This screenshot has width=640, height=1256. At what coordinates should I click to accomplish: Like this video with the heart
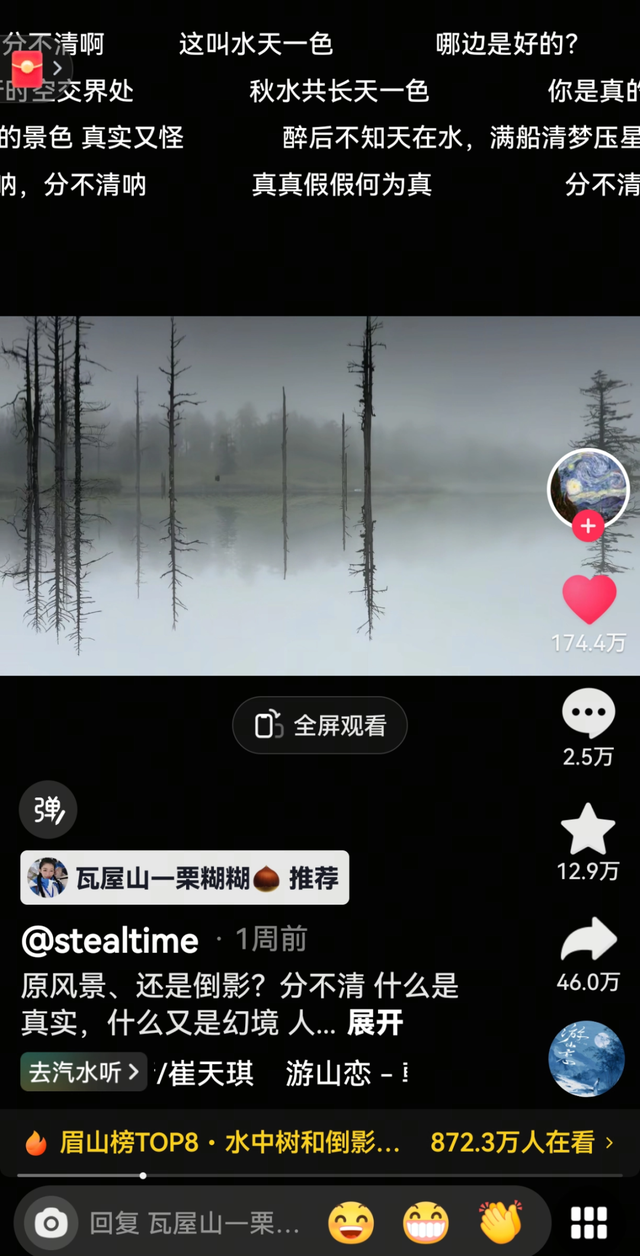(x=589, y=600)
